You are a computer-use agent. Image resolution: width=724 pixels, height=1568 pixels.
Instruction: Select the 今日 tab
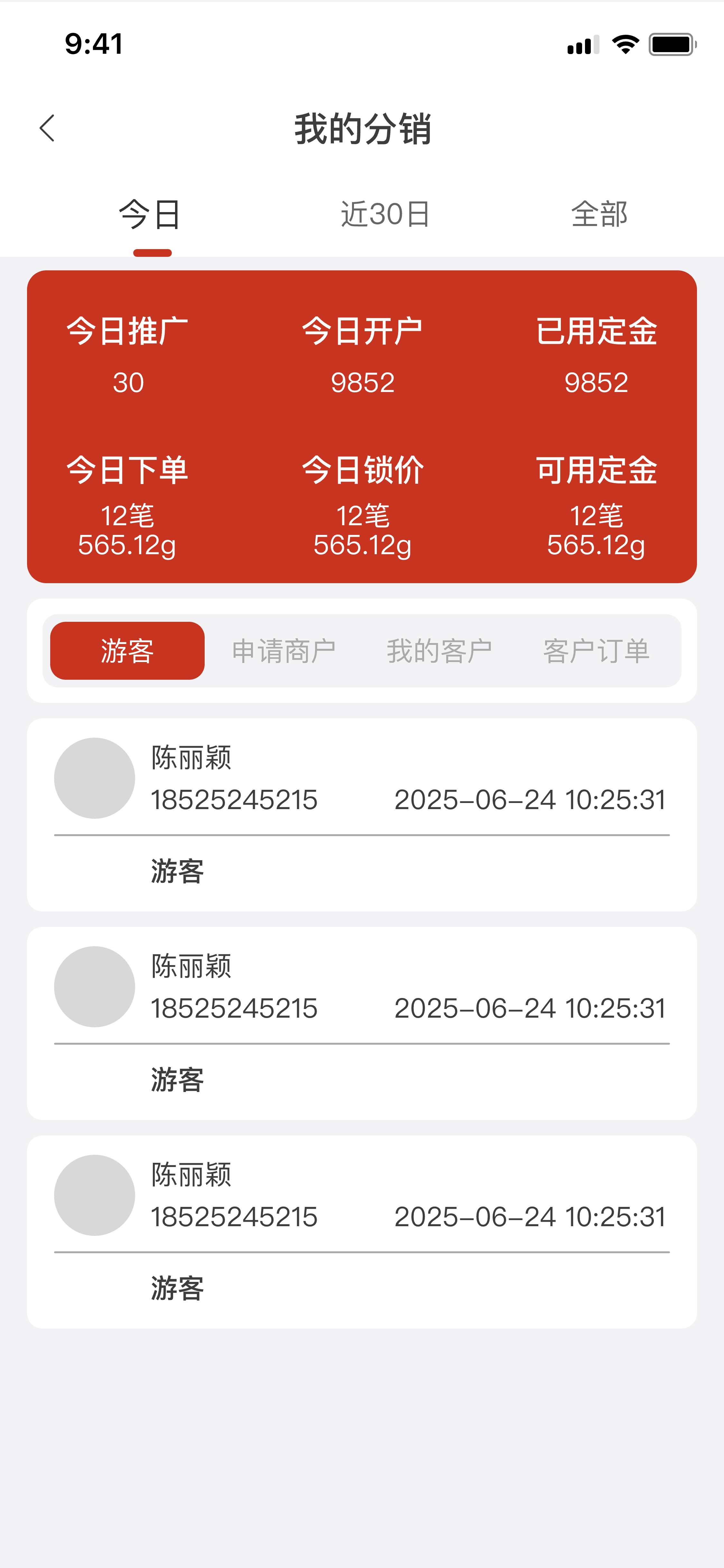point(150,215)
